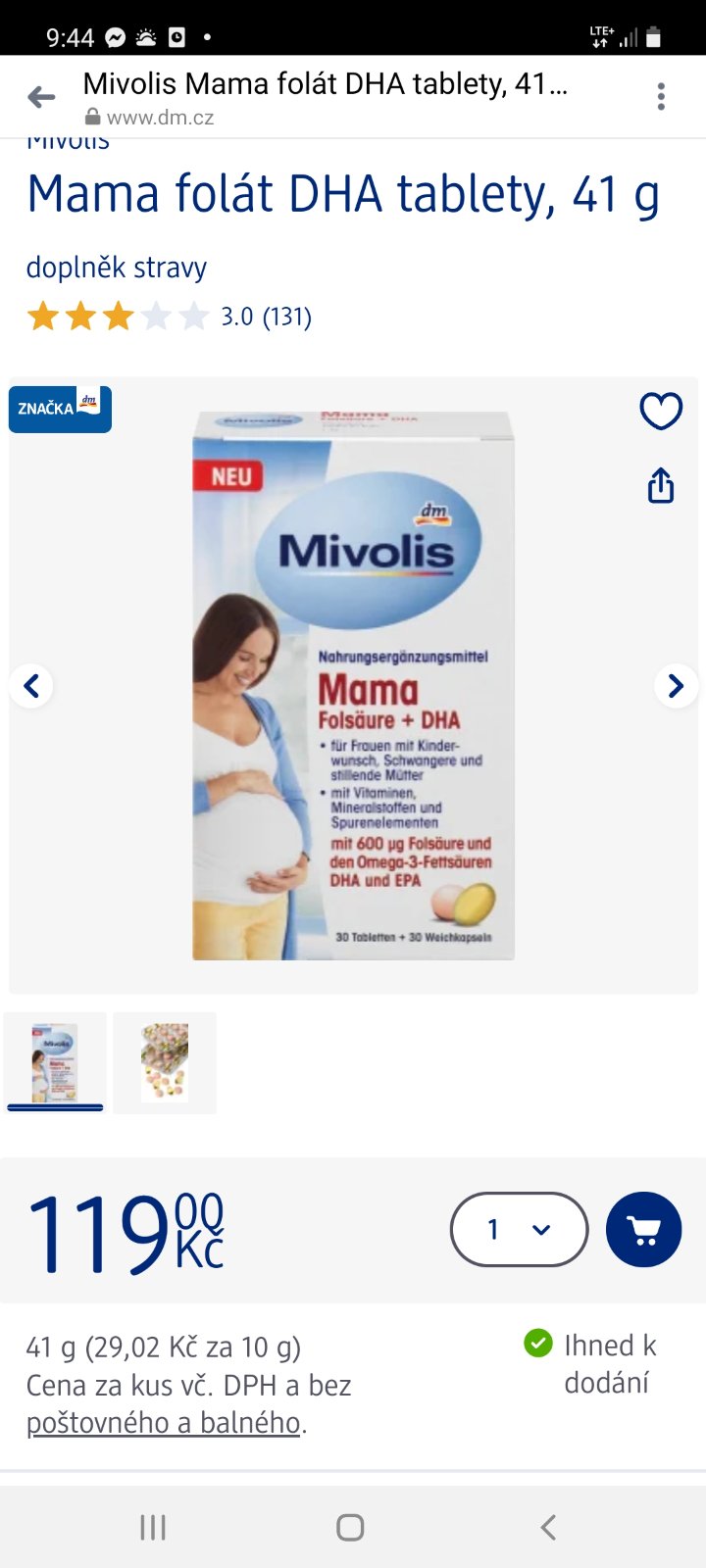Tap the system home button

350,1527
